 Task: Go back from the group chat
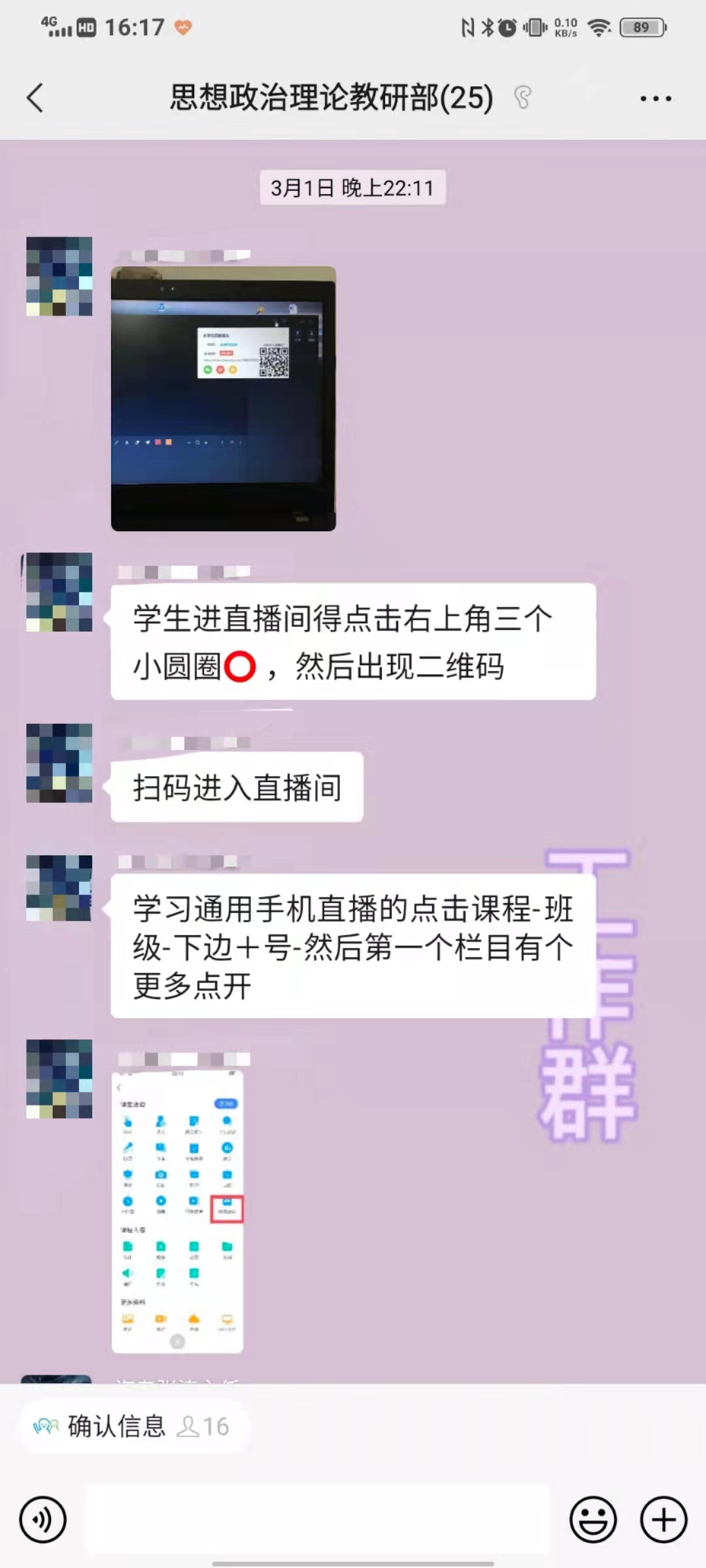35,99
